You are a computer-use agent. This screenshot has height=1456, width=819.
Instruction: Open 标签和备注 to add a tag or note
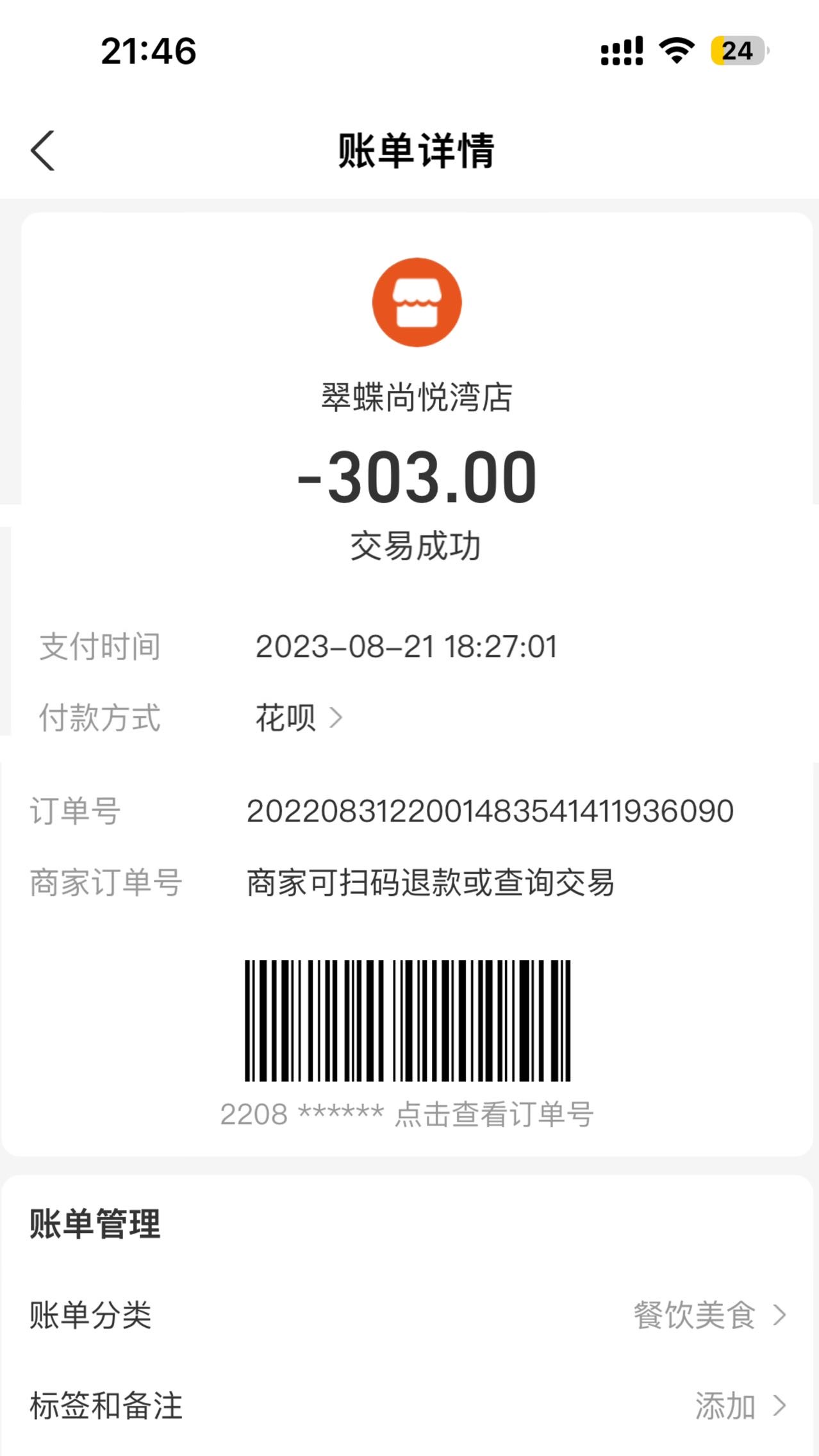click(409, 1405)
